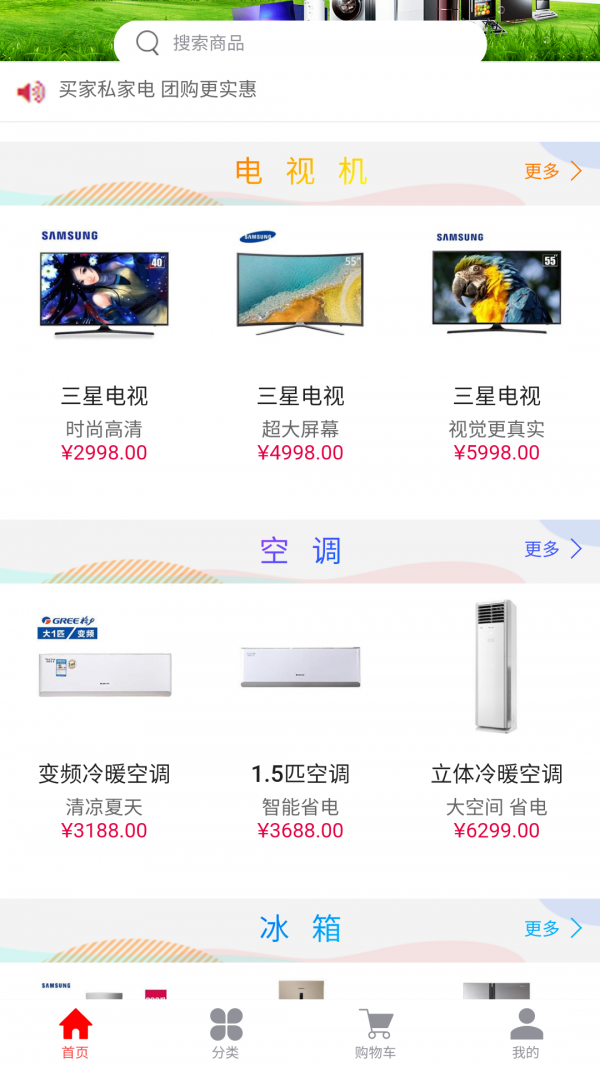The width and height of the screenshot is (600, 1067).
Task: Switch to the 分类 tab
Action: 225,1033
